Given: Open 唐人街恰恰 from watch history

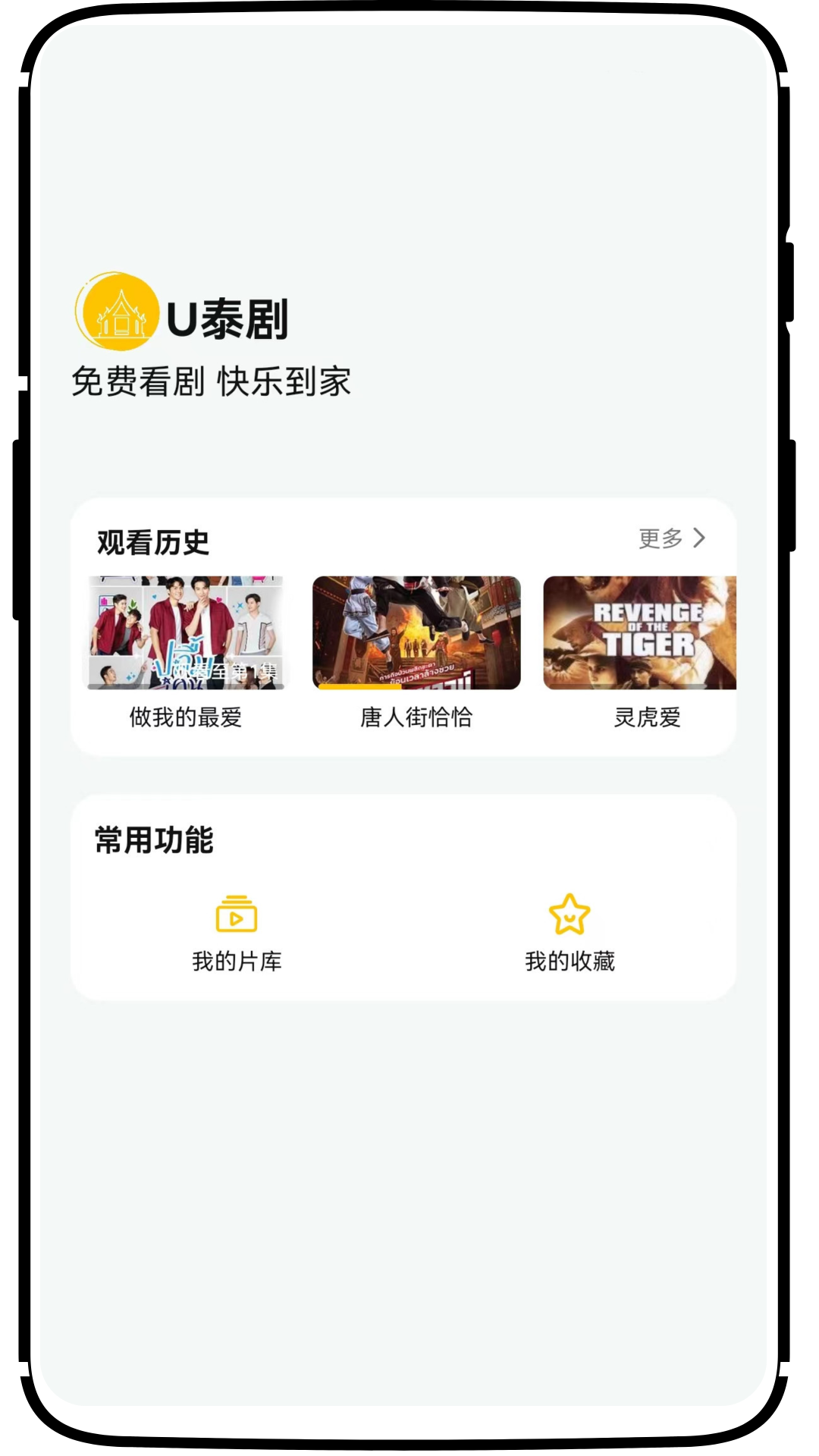Looking at the screenshot, I should (x=416, y=633).
